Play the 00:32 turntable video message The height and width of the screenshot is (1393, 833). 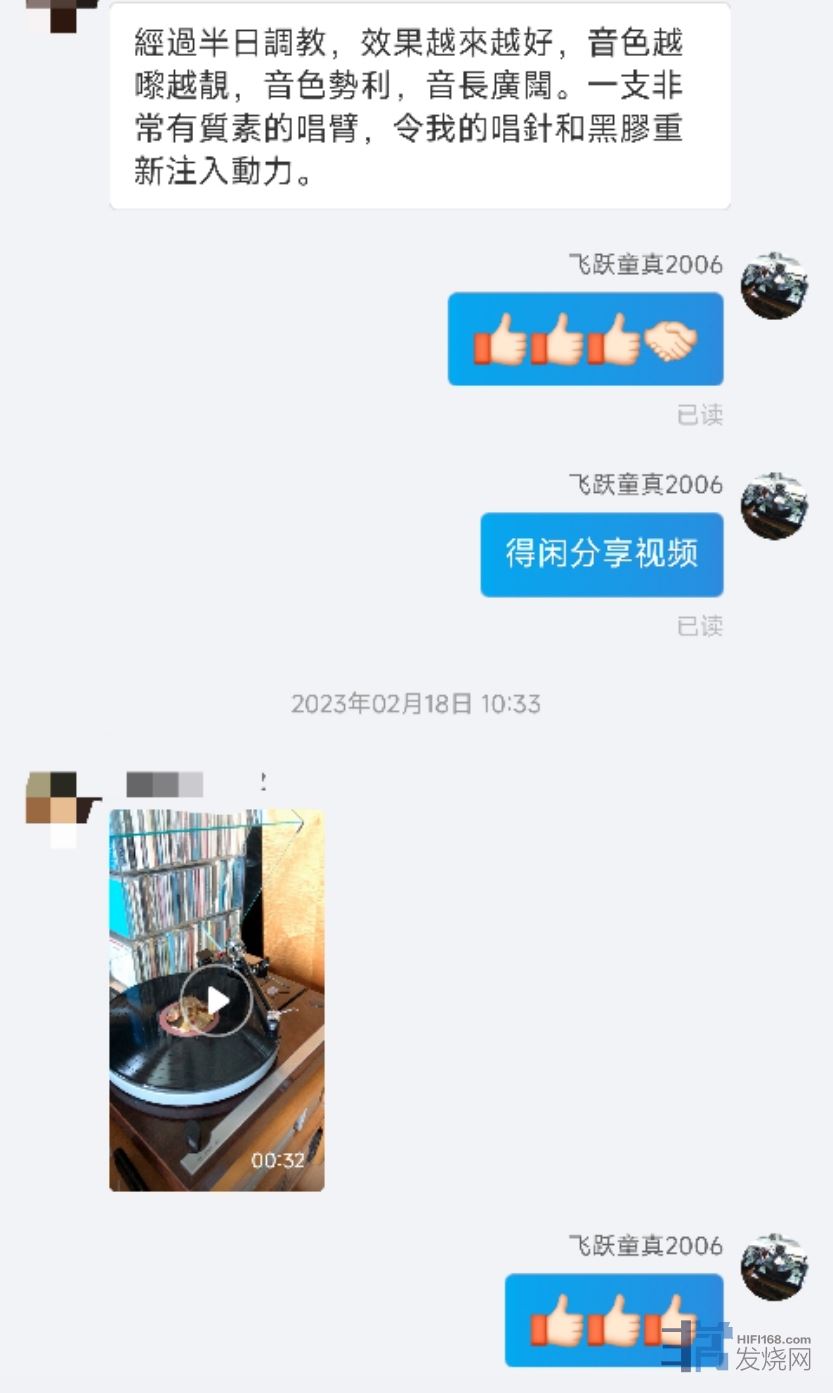click(x=216, y=1000)
